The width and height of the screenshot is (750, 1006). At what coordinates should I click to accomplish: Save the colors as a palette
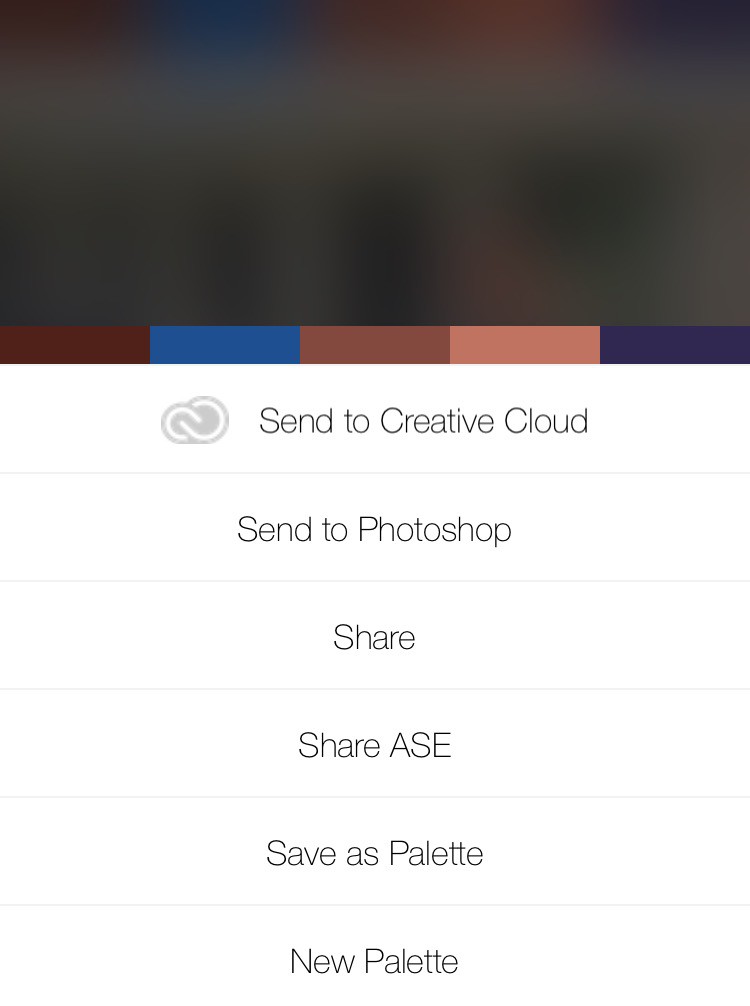375,853
